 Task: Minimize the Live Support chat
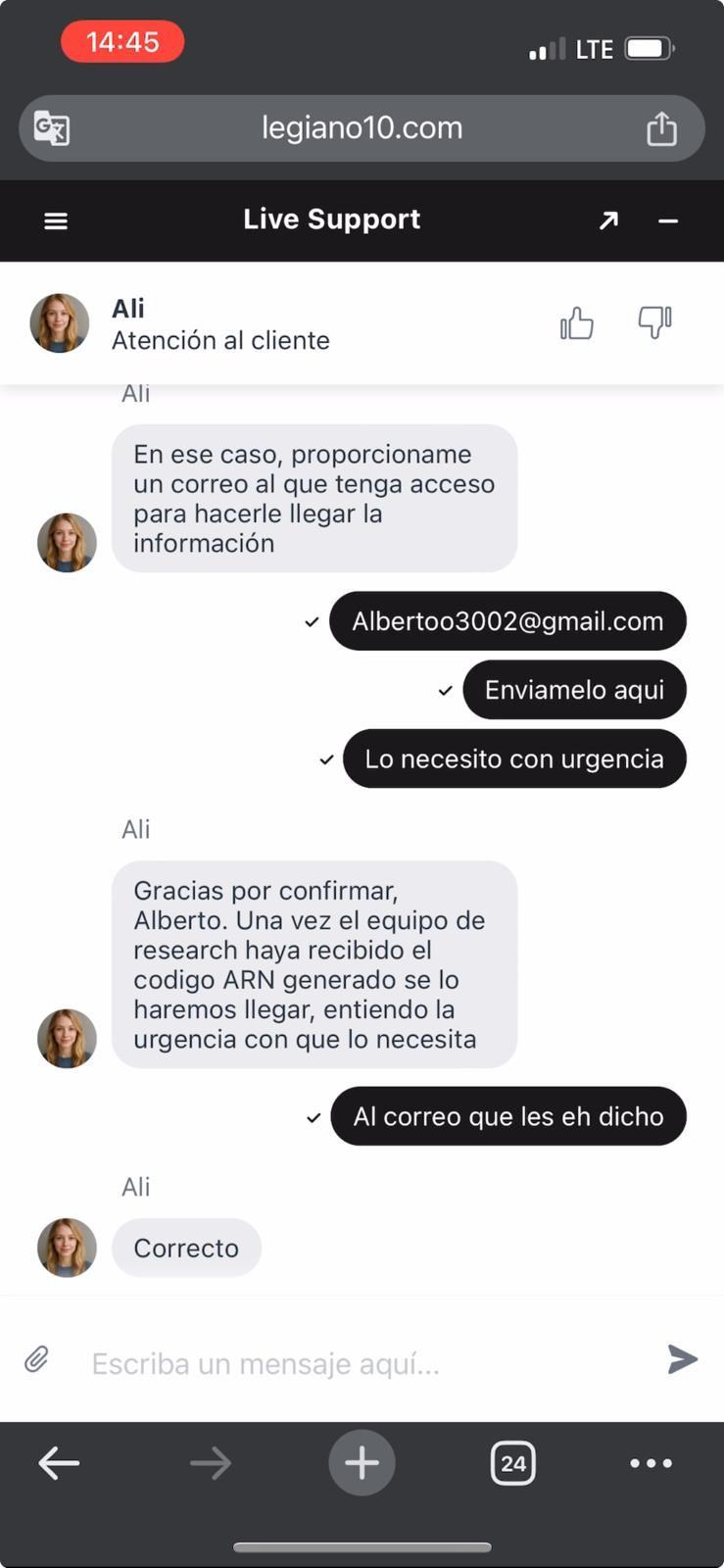coord(668,221)
